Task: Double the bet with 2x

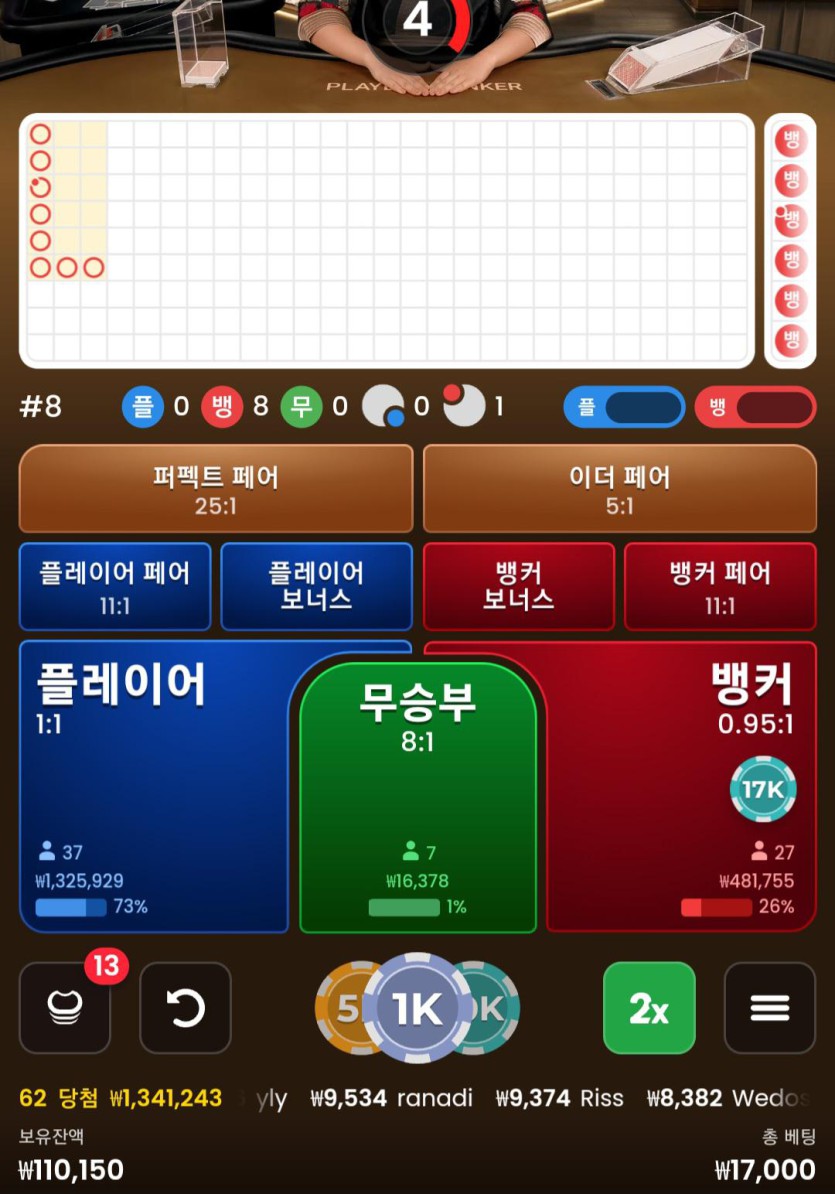Action: [x=649, y=1008]
